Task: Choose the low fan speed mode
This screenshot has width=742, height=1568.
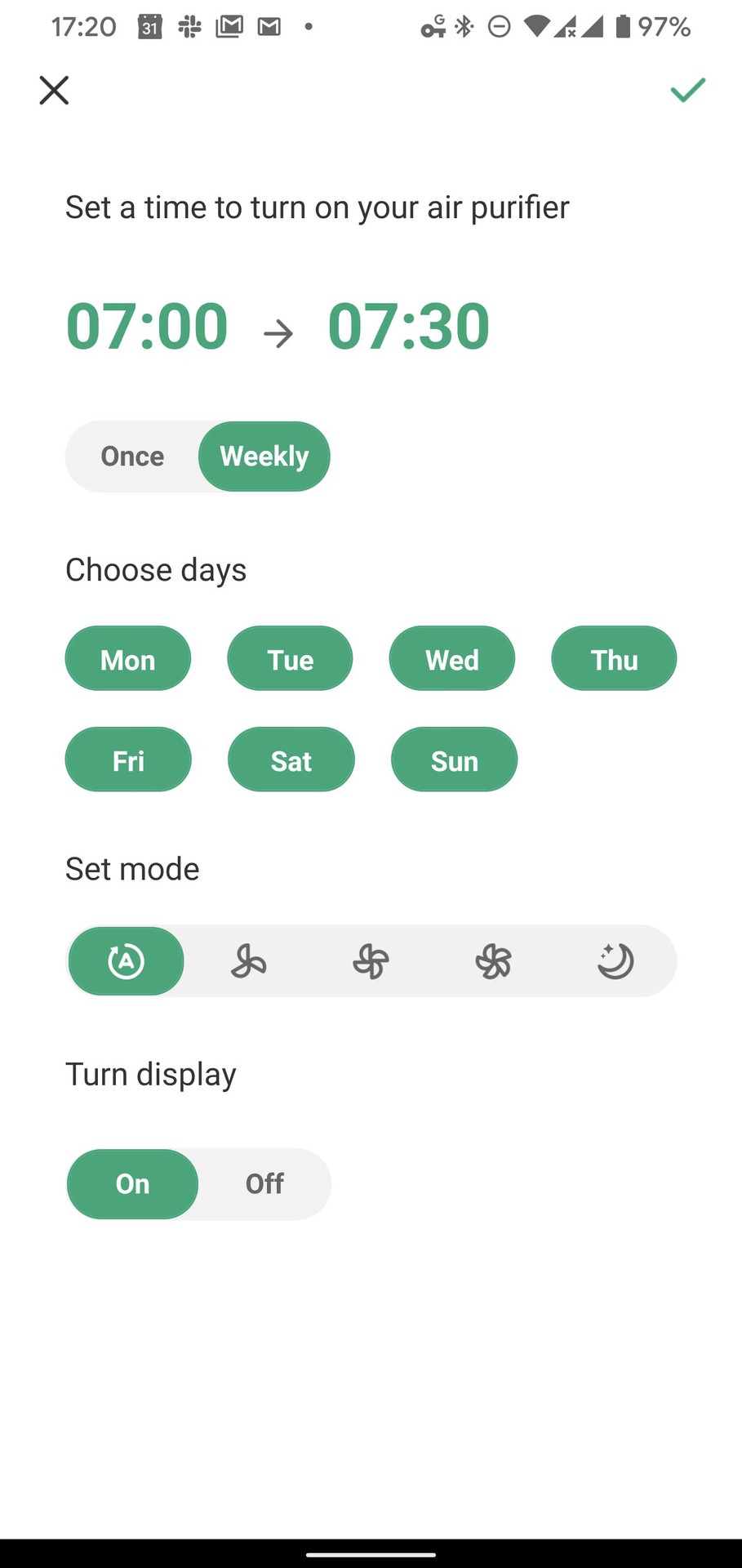Action: point(248,961)
